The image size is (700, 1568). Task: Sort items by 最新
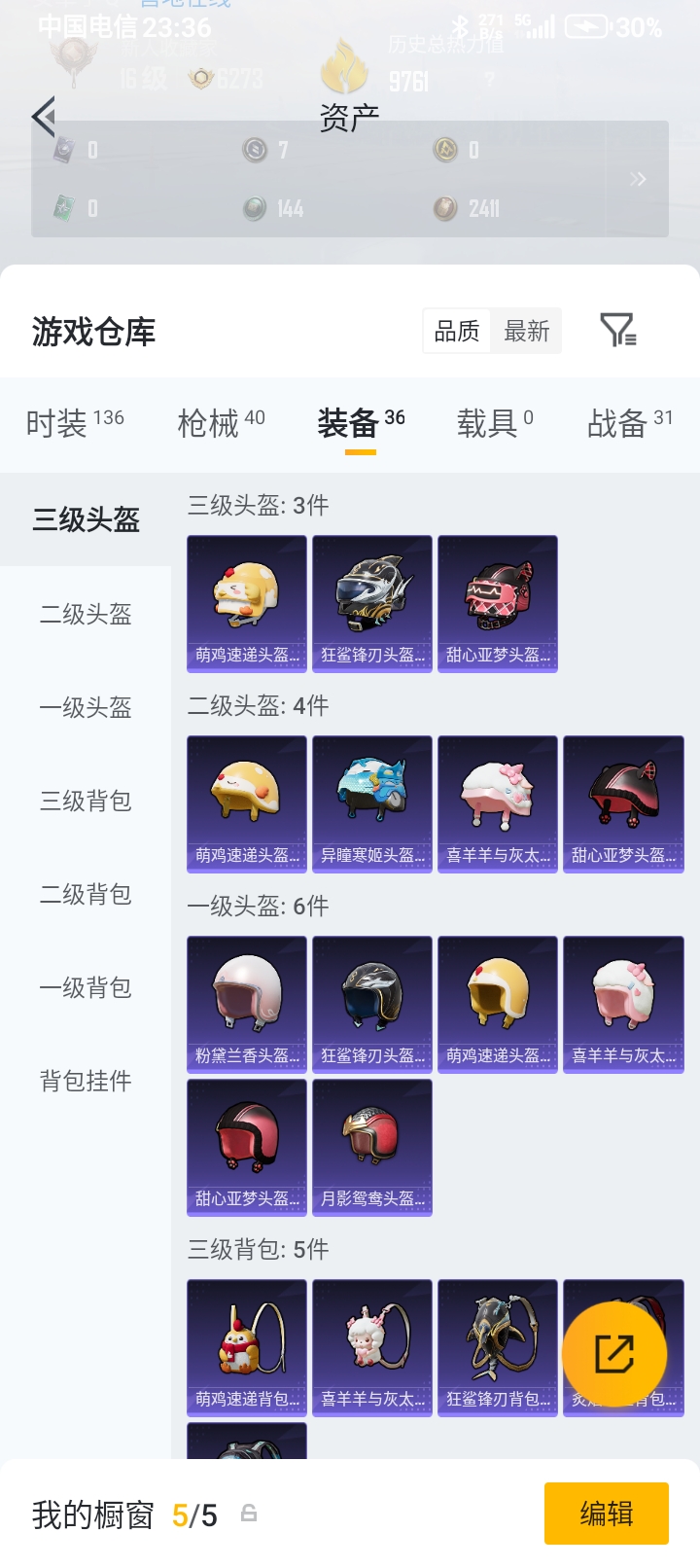(x=527, y=332)
